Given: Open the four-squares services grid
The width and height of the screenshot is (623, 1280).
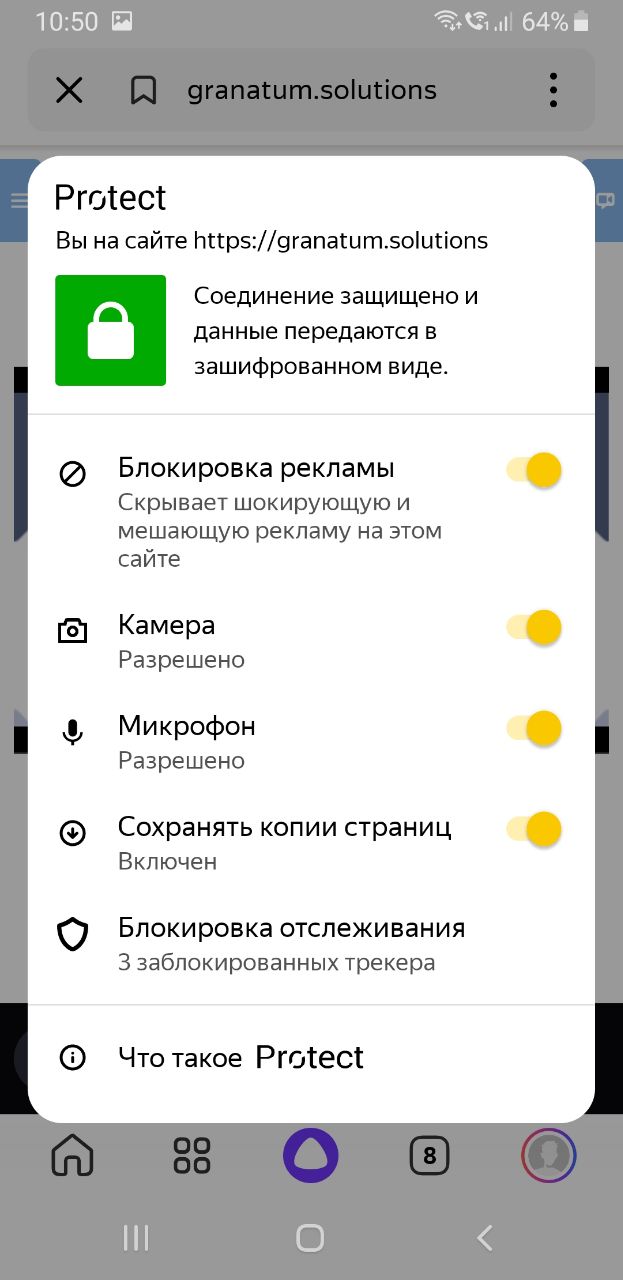Looking at the screenshot, I should 192,1156.
